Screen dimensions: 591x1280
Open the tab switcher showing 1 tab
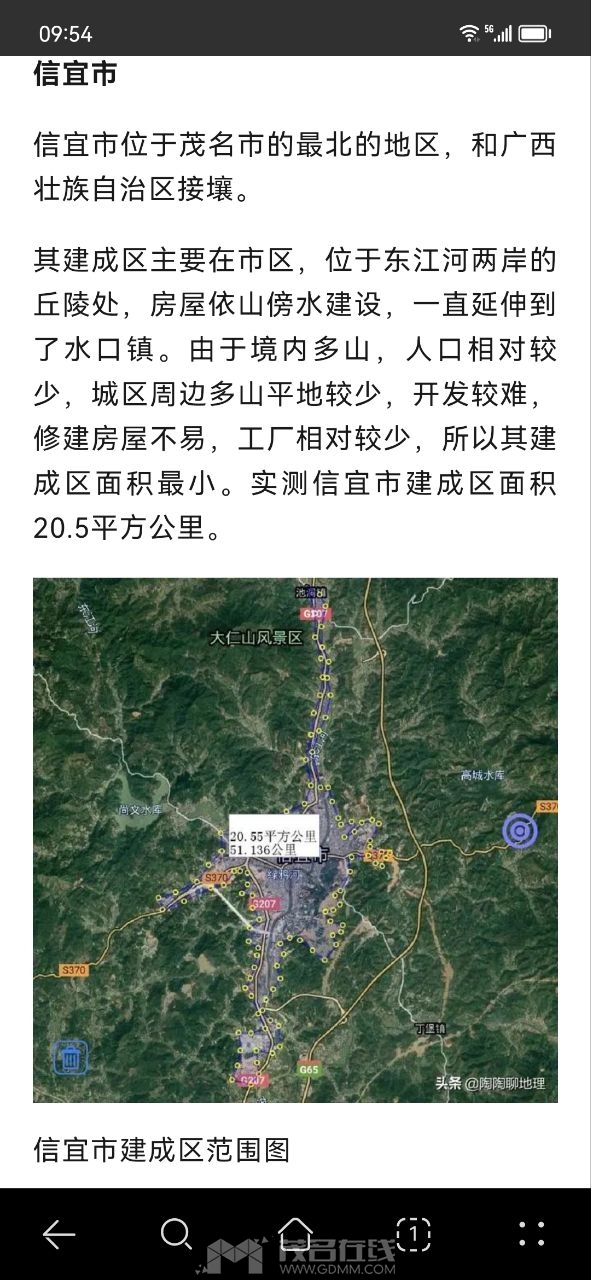[413, 1234]
